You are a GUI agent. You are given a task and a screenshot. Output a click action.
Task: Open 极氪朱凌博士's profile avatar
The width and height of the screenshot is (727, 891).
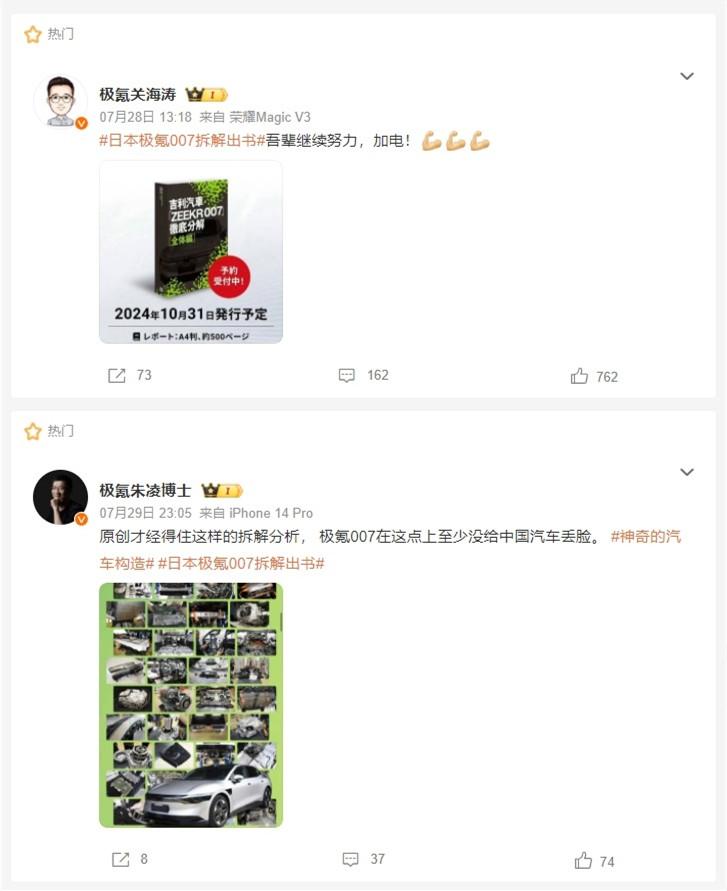60,497
